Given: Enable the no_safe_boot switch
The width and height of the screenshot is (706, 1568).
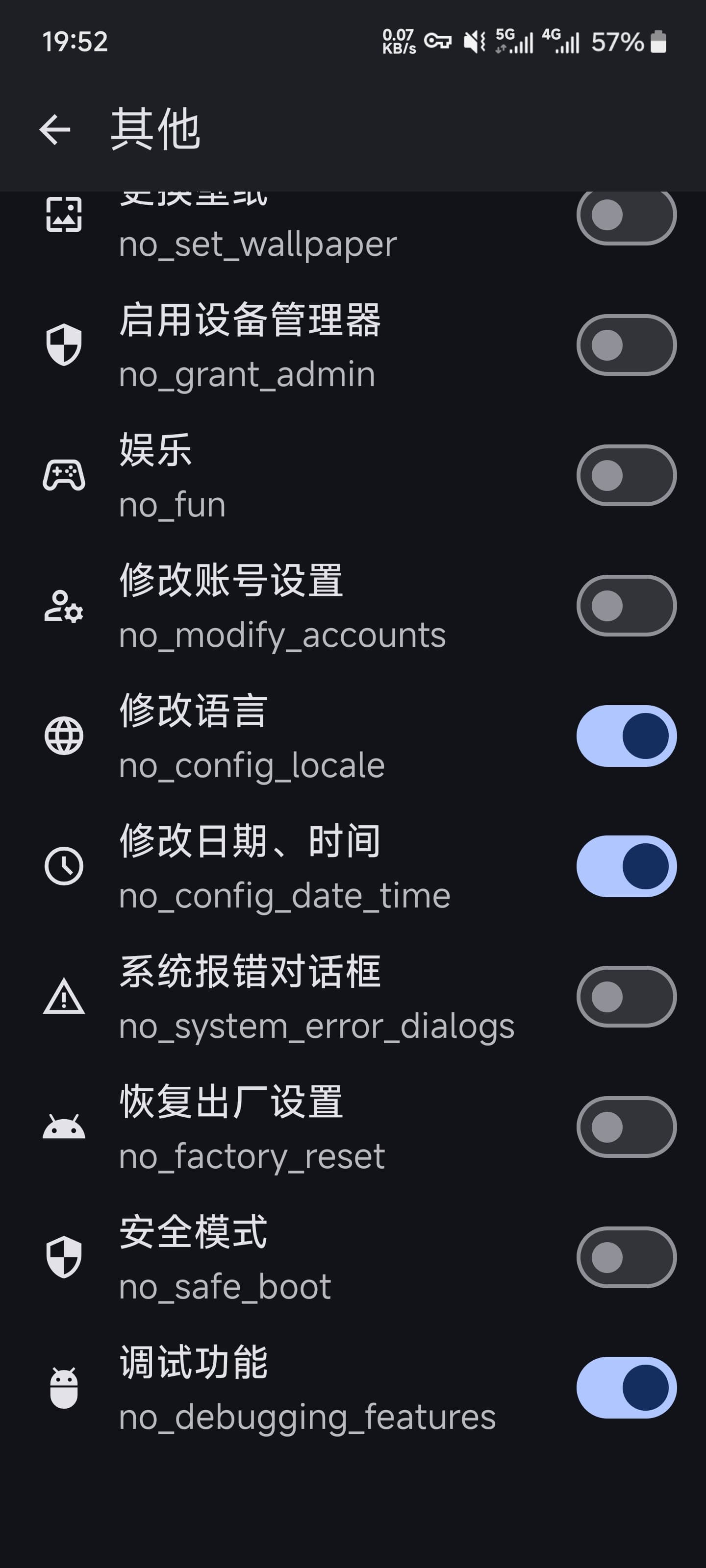Looking at the screenshot, I should click(x=626, y=1257).
